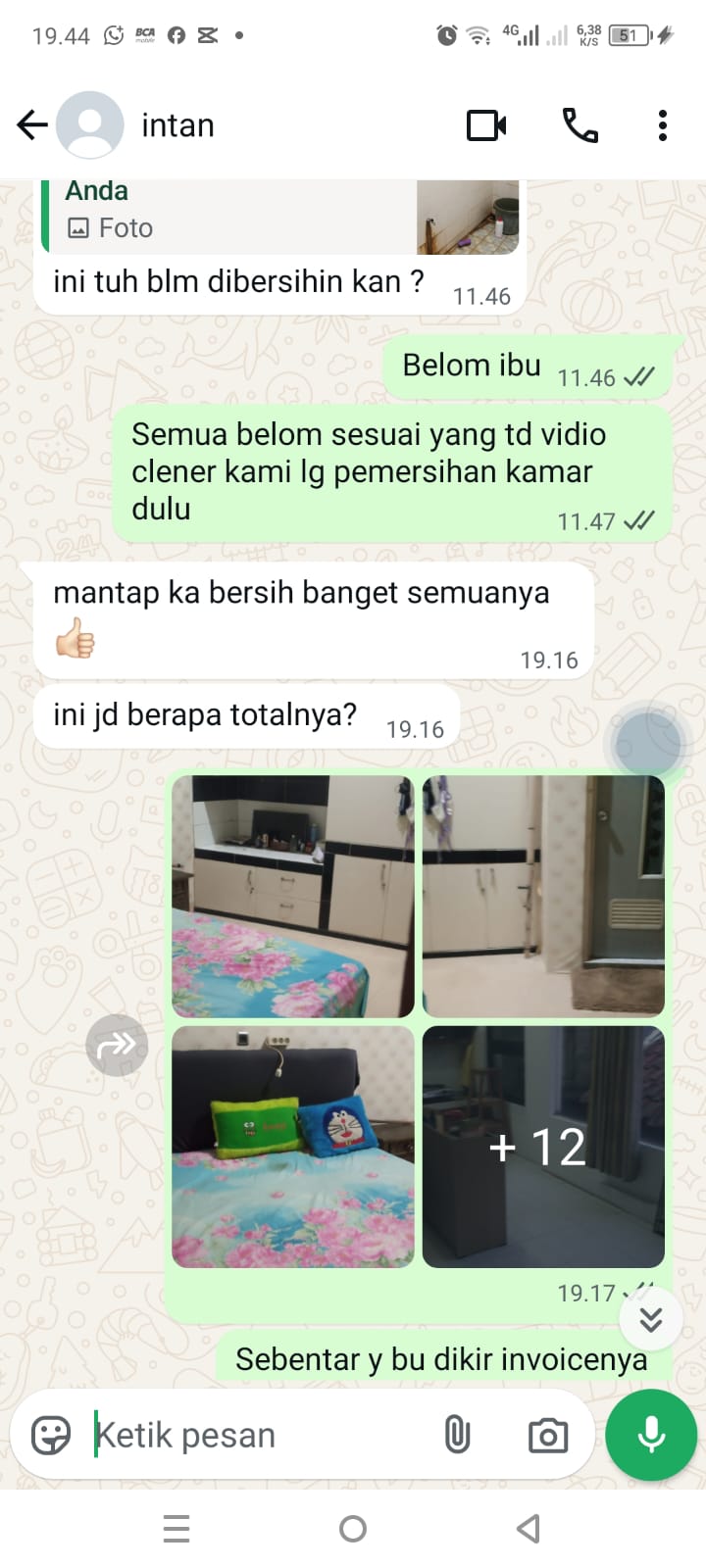Forward the photo album

tap(117, 1046)
